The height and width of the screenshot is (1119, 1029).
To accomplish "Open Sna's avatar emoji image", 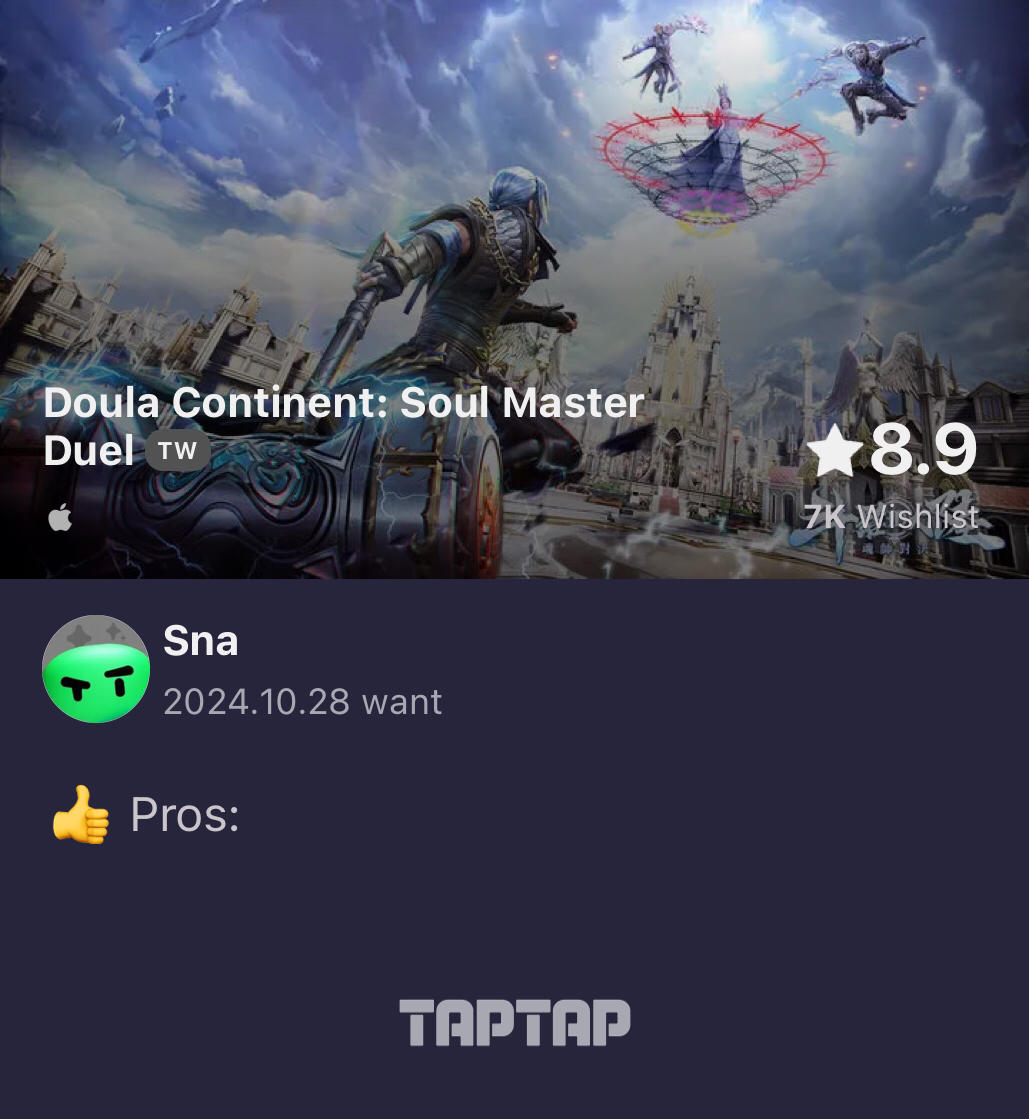I will (96, 668).
